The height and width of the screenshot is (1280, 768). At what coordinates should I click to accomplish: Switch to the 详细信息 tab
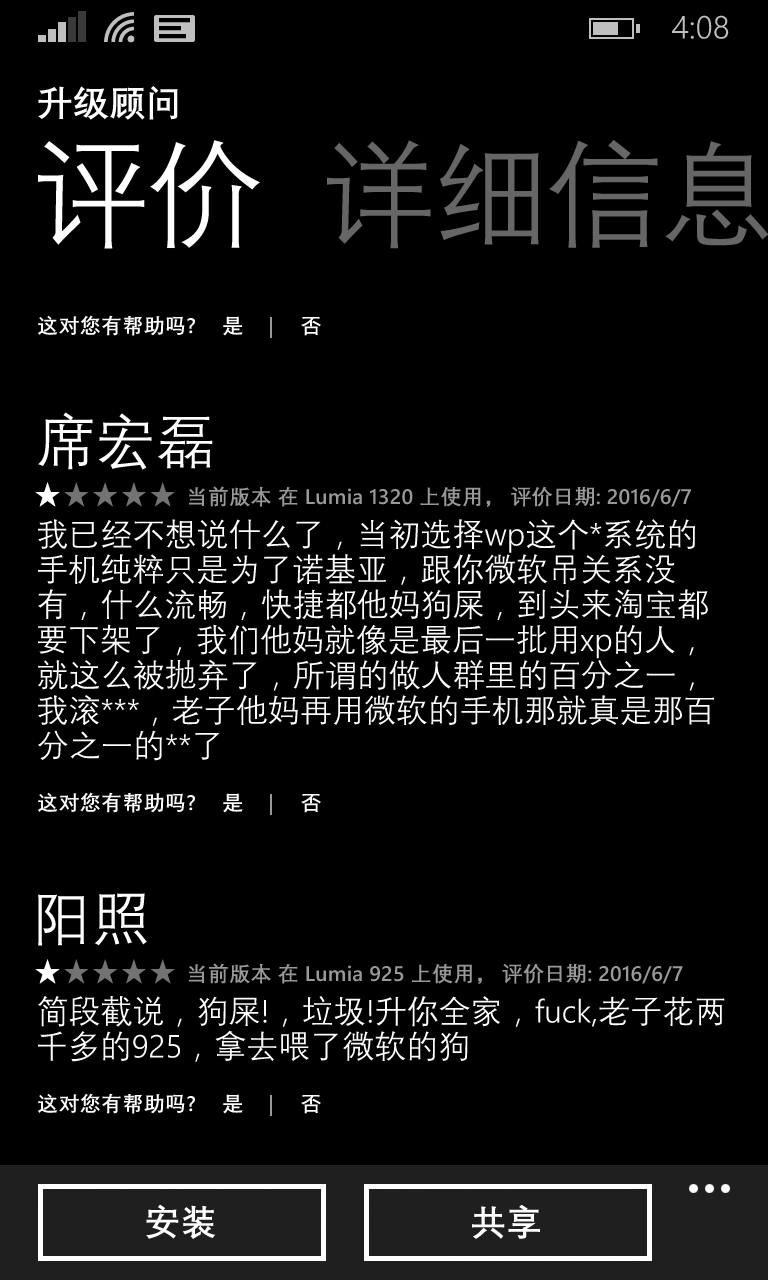[x=547, y=195]
